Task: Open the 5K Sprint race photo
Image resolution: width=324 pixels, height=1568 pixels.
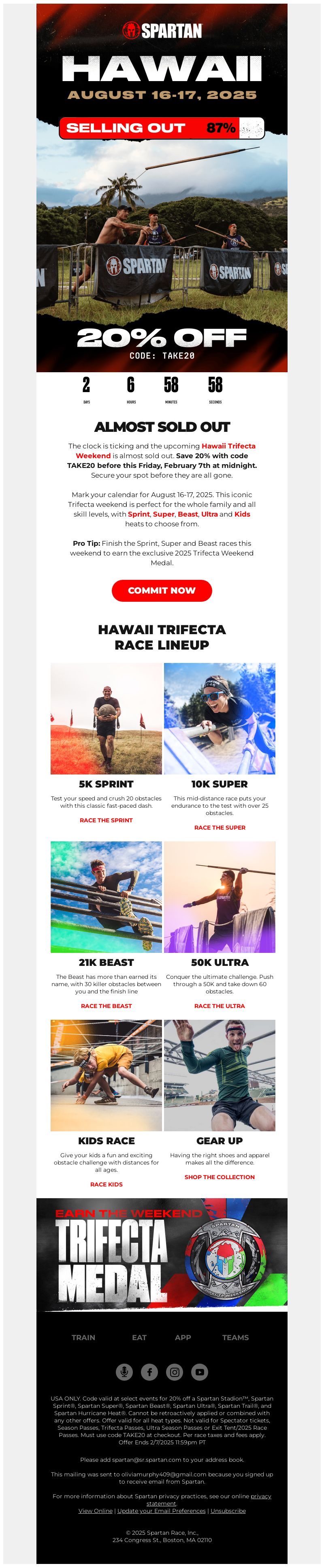Action: (106, 718)
